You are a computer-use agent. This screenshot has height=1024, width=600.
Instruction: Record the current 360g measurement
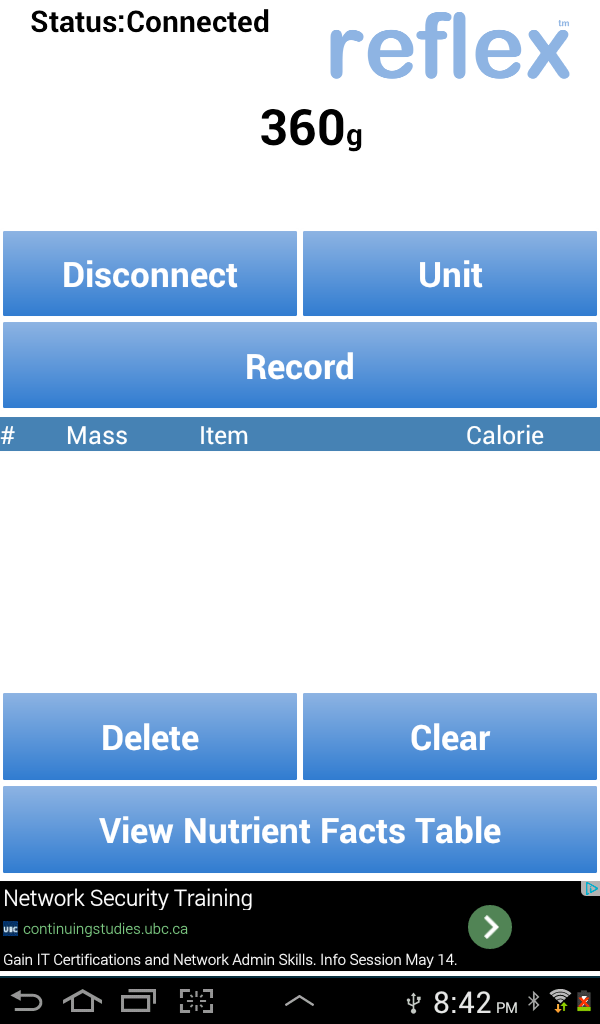tap(300, 366)
